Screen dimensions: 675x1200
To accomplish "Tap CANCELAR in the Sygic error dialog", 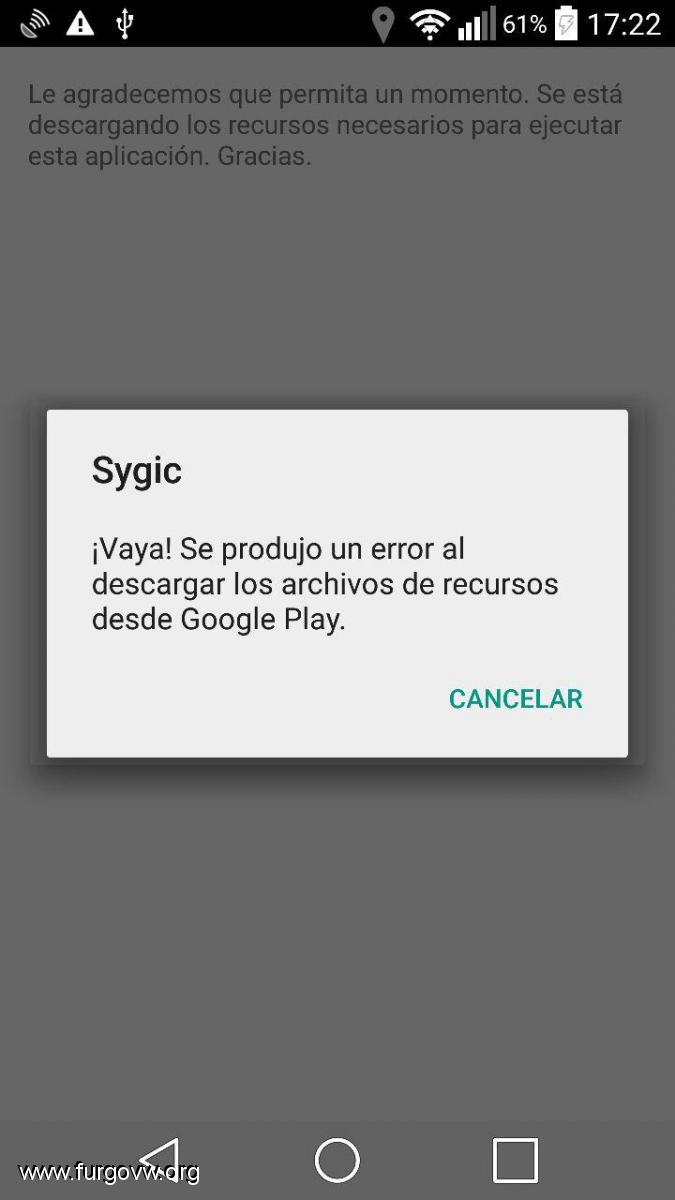I will pyautogui.click(x=515, y=699).
